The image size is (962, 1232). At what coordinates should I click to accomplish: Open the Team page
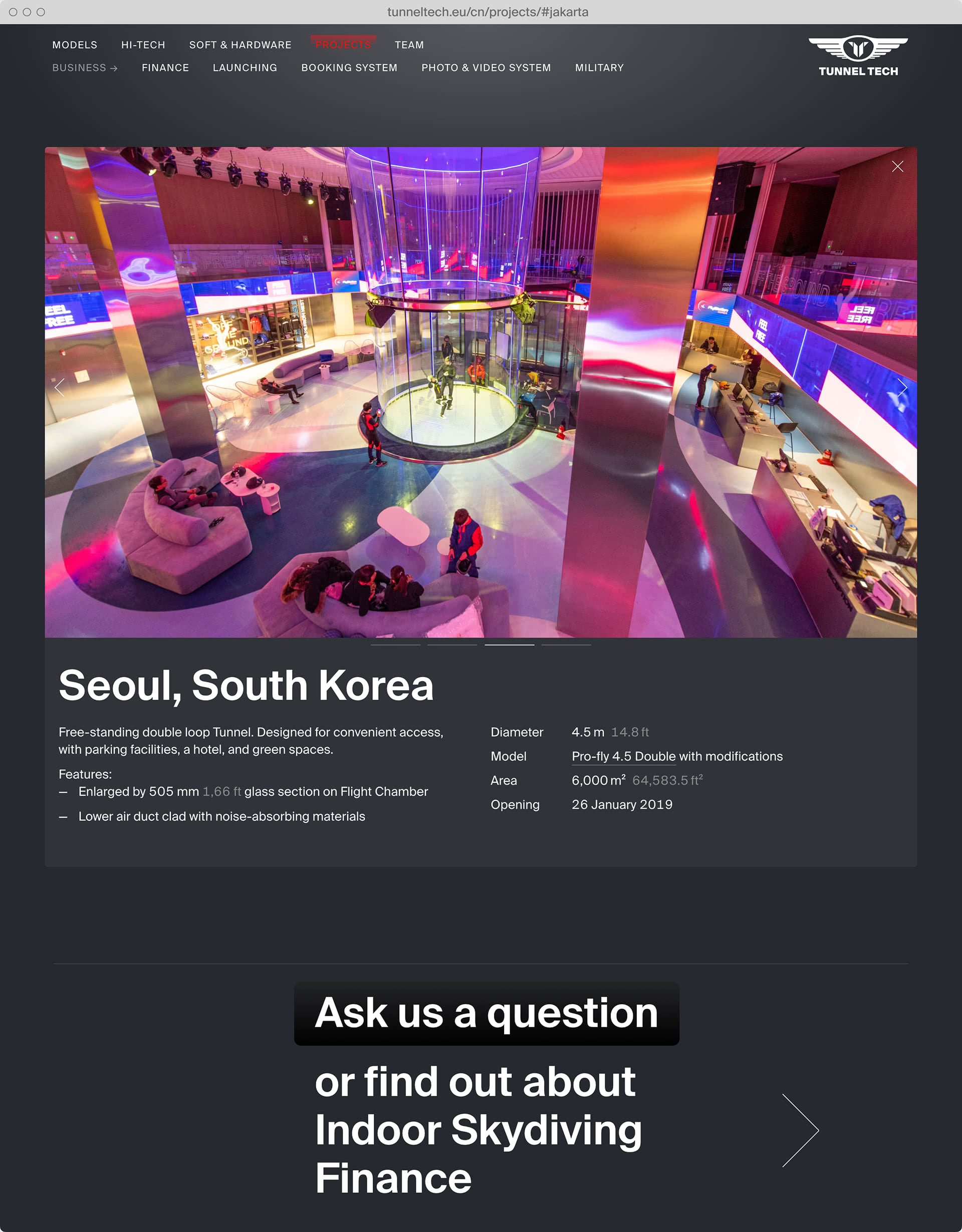(x=409, y=45)
